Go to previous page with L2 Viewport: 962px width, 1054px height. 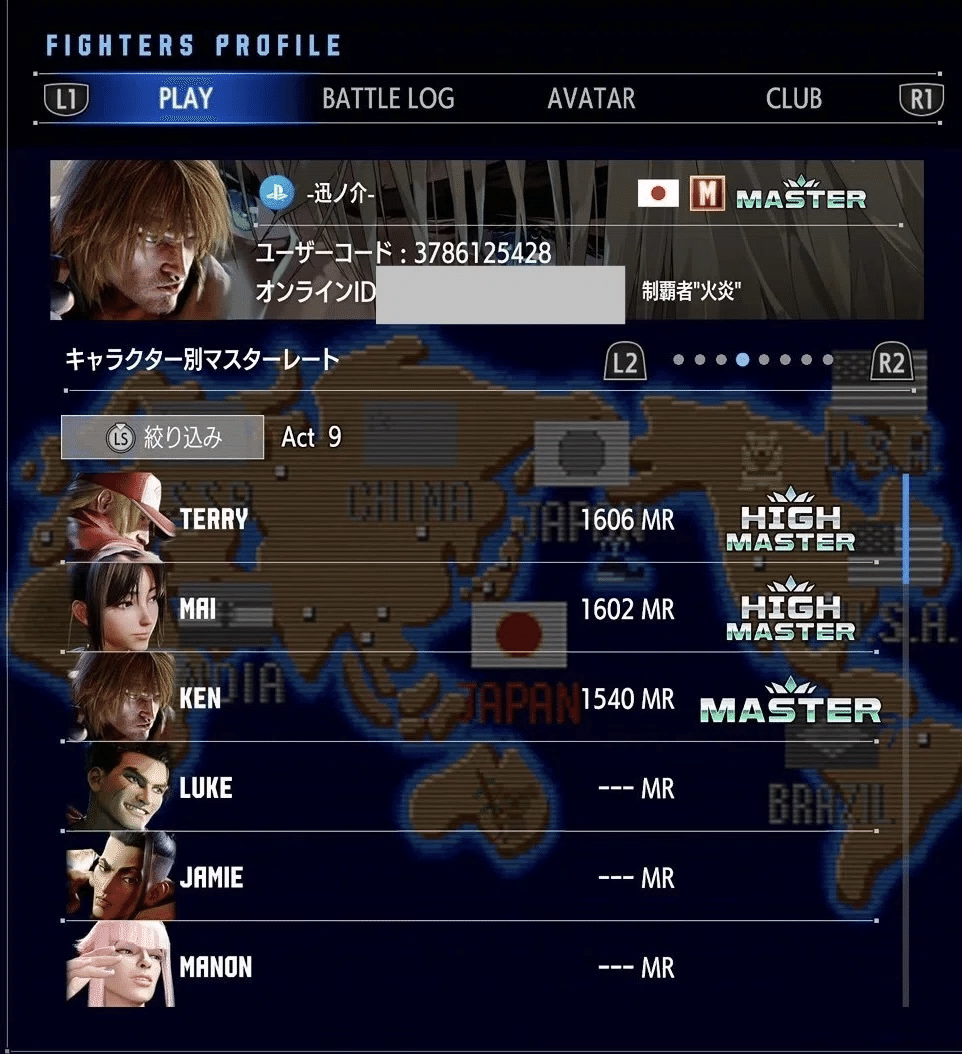[x=624, y=362]
